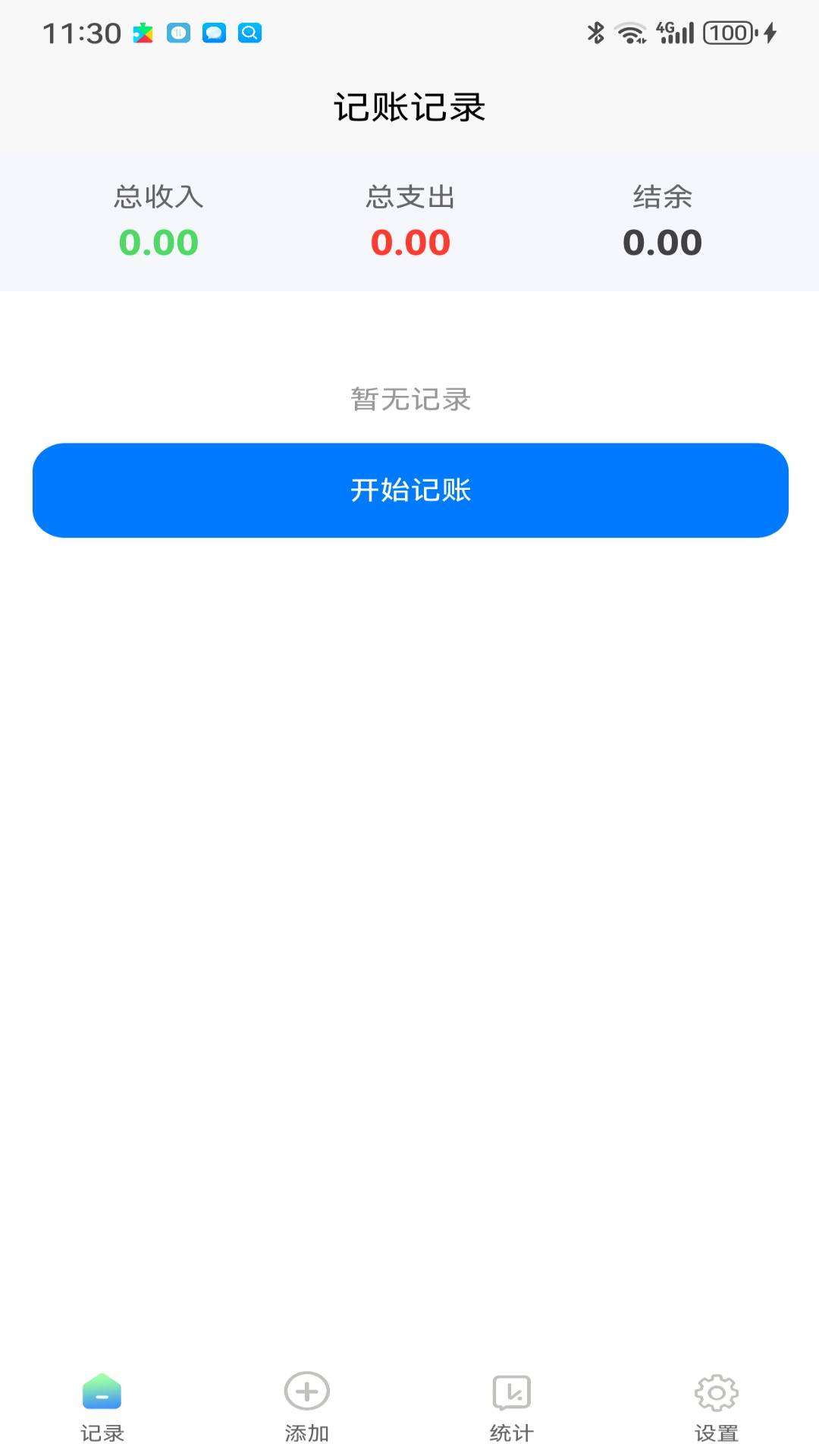Image resolution: width=819 pixels, height=1456 pixels.
Task: Tap the Bluetooth icon in status bar
Action: 596,33
